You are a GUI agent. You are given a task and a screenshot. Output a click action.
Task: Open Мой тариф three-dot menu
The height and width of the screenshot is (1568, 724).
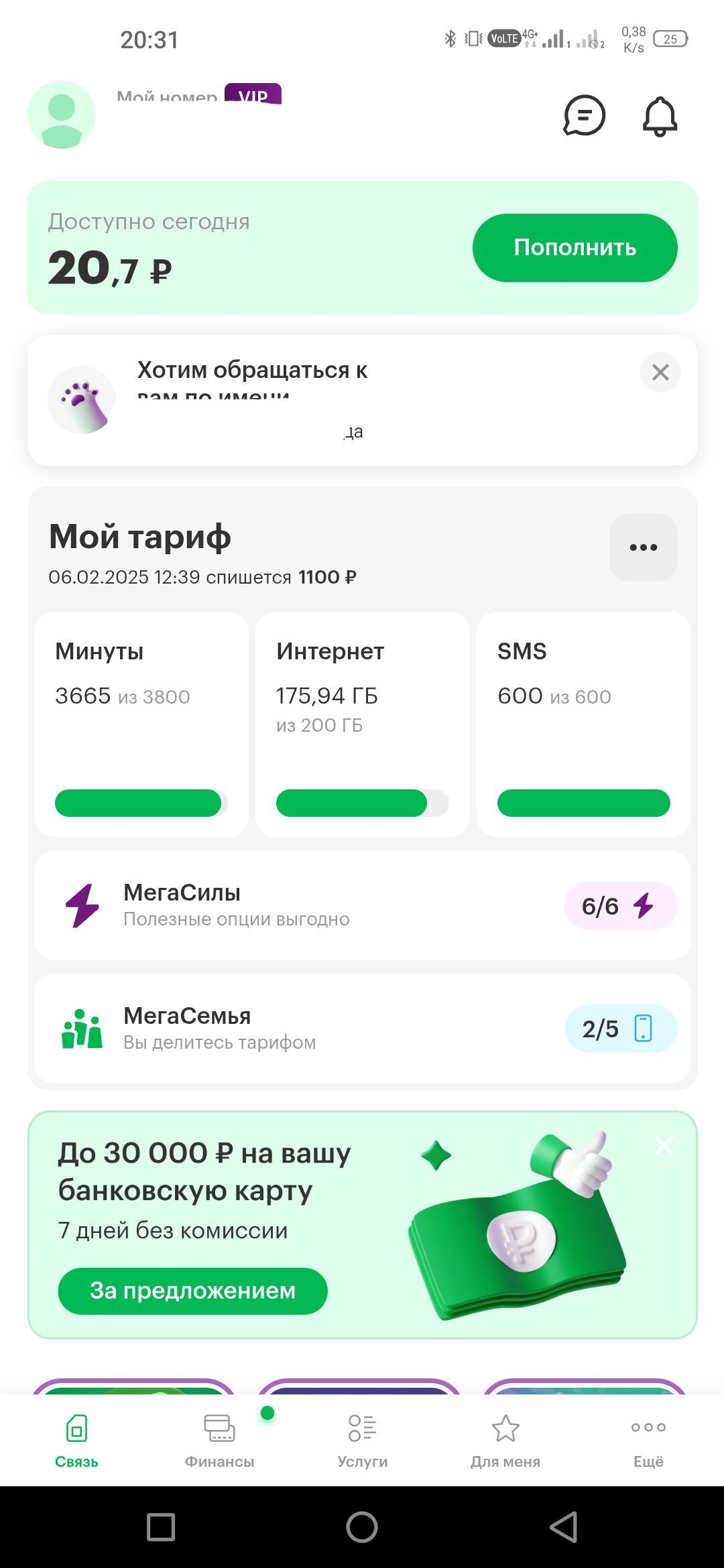(x=643, y=547)
